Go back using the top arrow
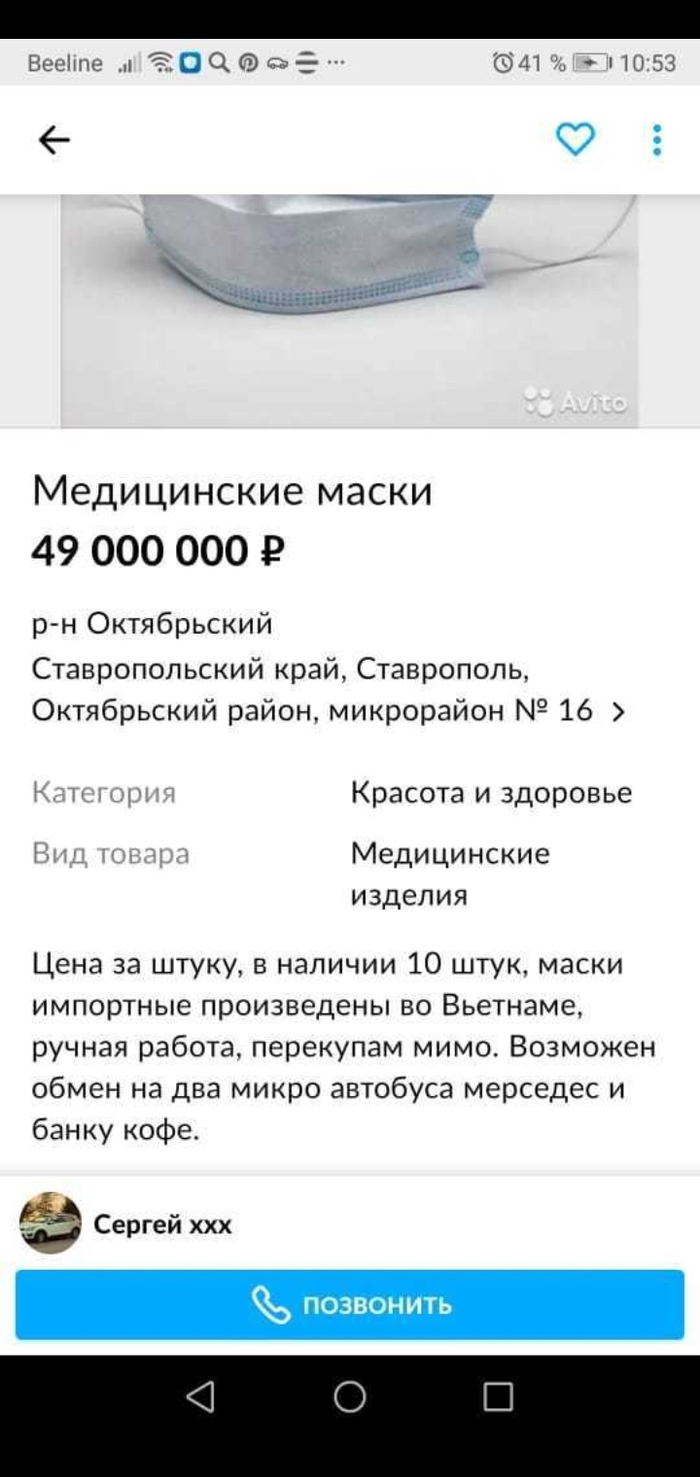This screenshot has height=1477, width=700. (x=54, y=141)
